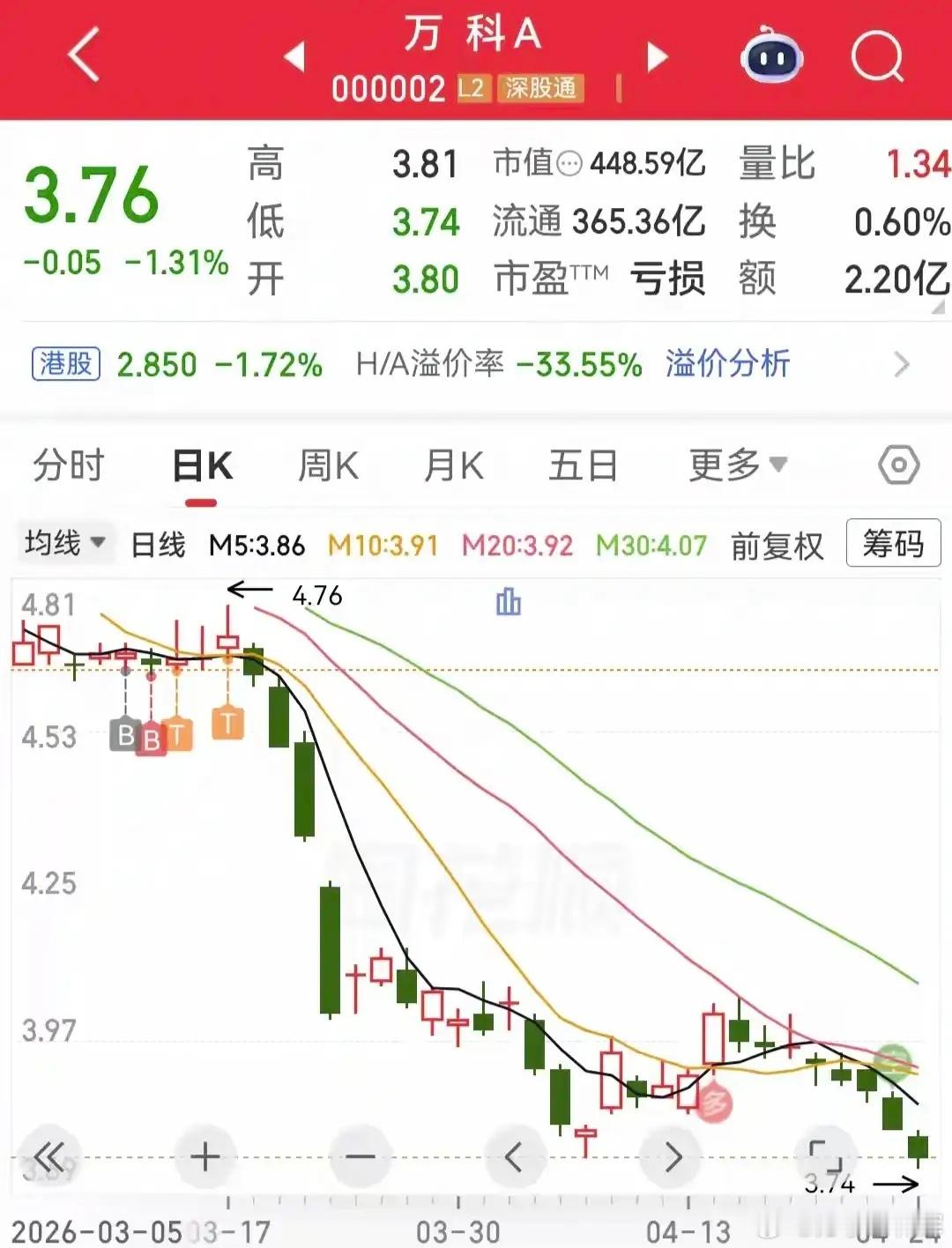Viewport: 952px width, 1248px height.
Task: Expand the 均线 indicator dropdown
Action: (x=66, y=544)
